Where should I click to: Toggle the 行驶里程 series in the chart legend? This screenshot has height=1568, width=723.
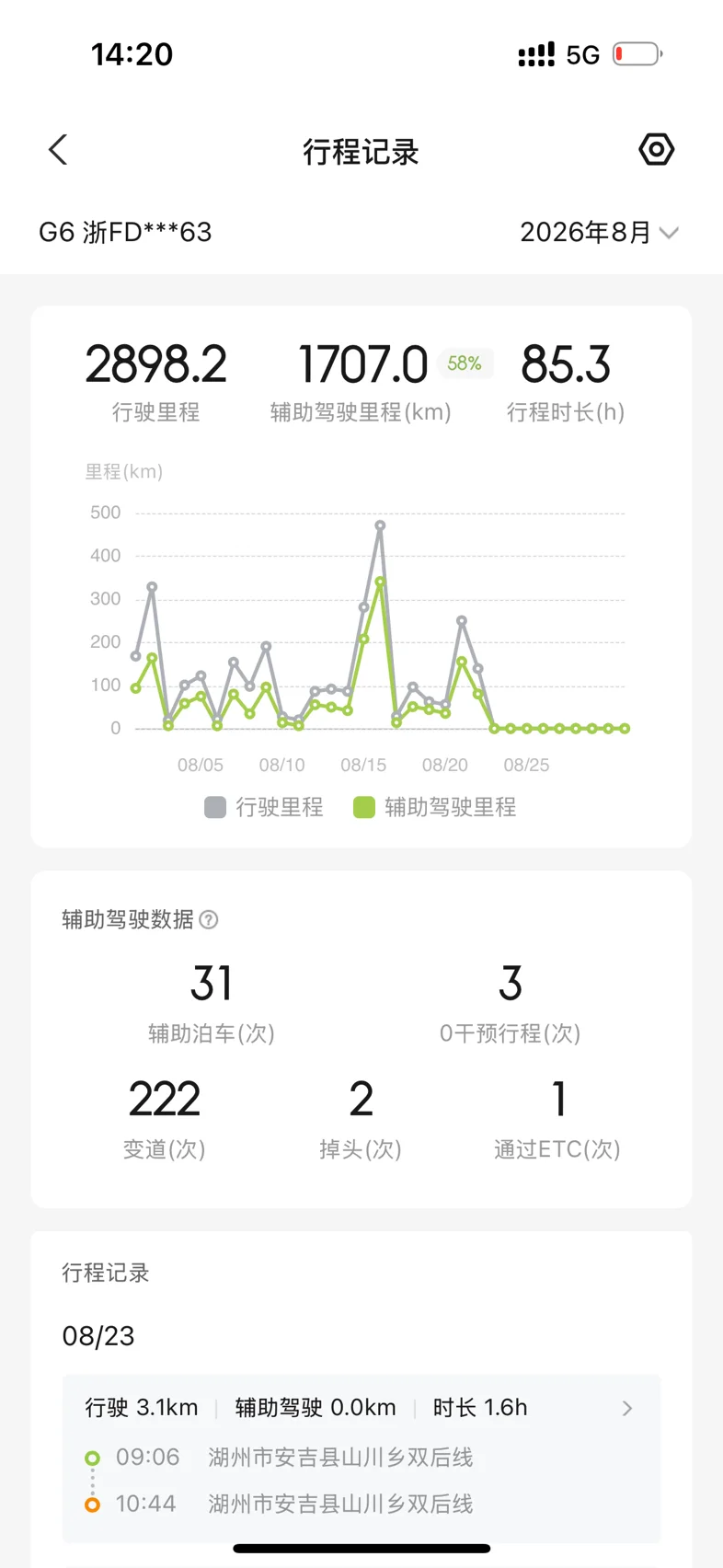tap(264, 807)
